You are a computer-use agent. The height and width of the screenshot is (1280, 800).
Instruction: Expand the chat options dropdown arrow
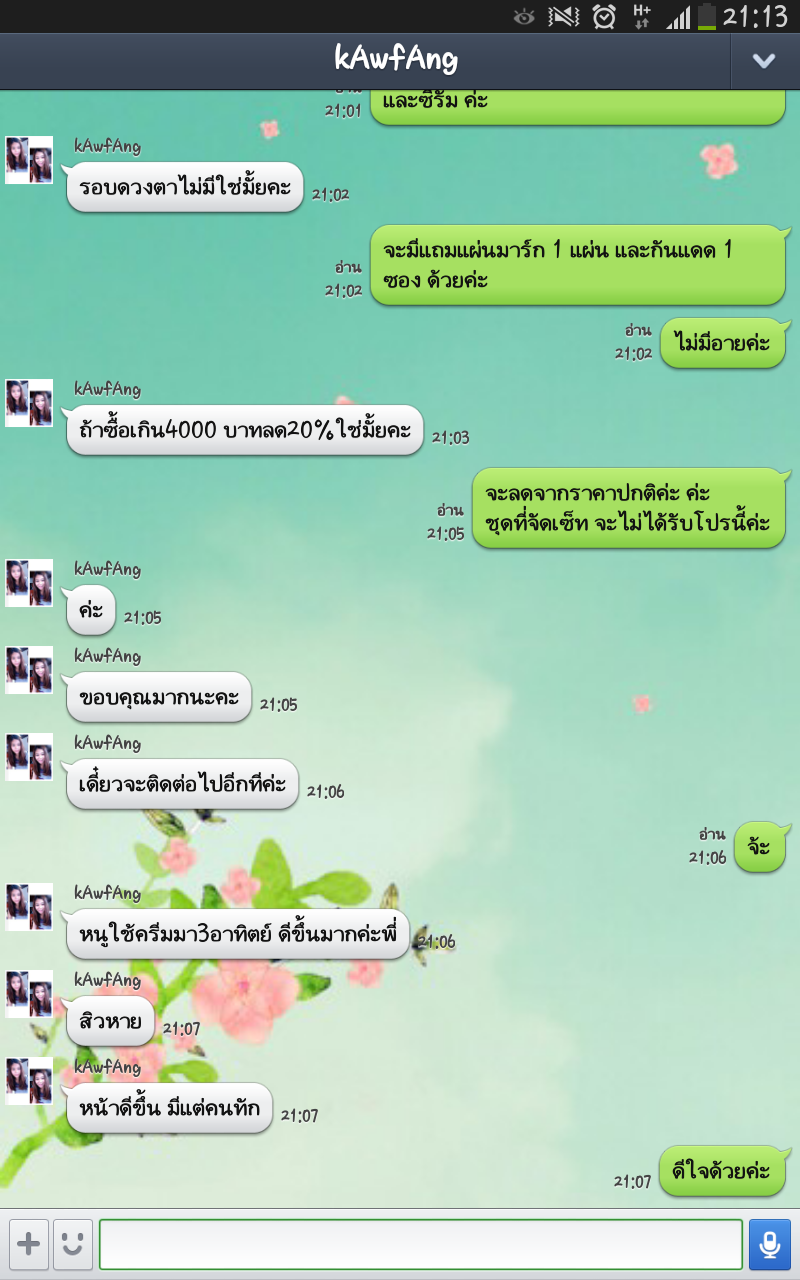pos(764,61)
